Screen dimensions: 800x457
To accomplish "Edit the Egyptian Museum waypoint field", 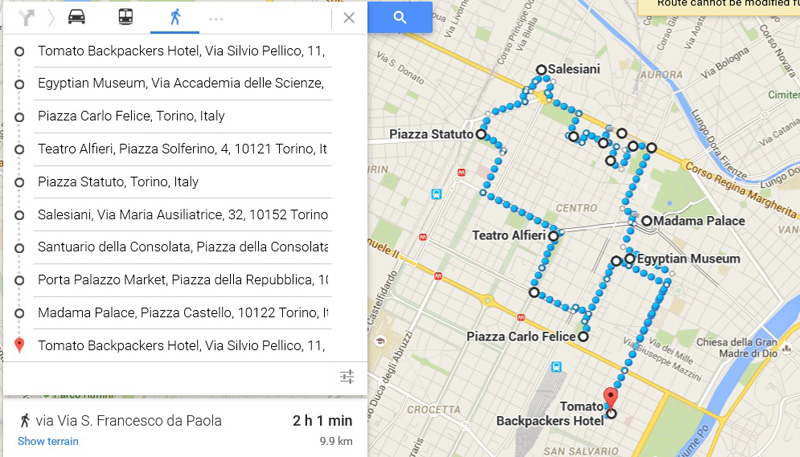I will [x=182, y=83].
